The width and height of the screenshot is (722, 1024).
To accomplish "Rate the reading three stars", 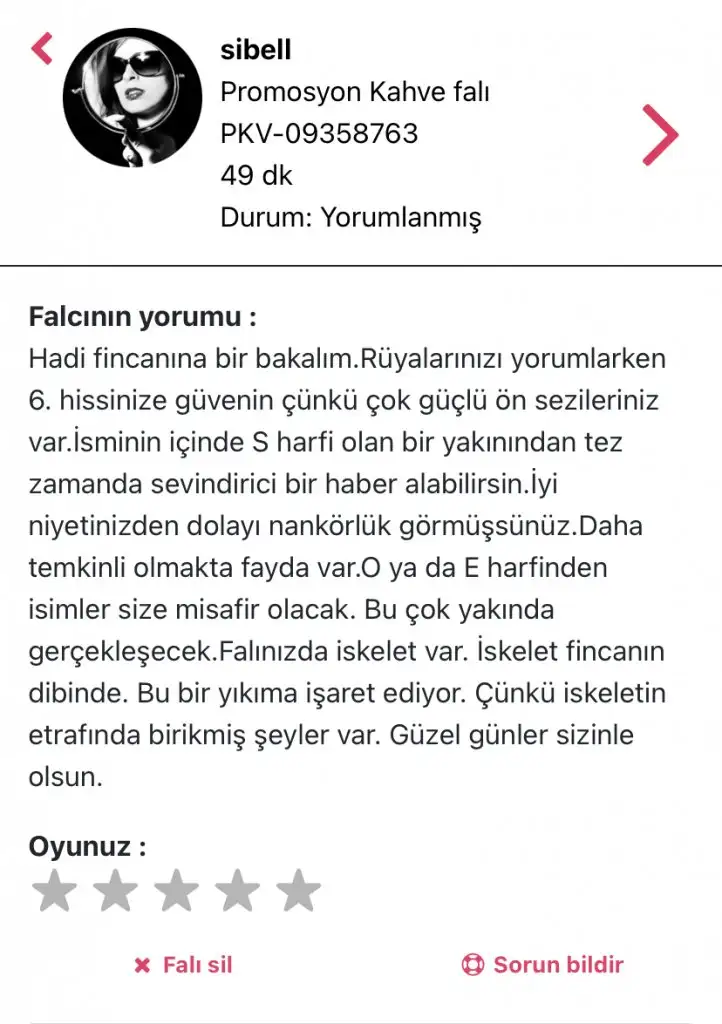I will [x=177, y=891].
